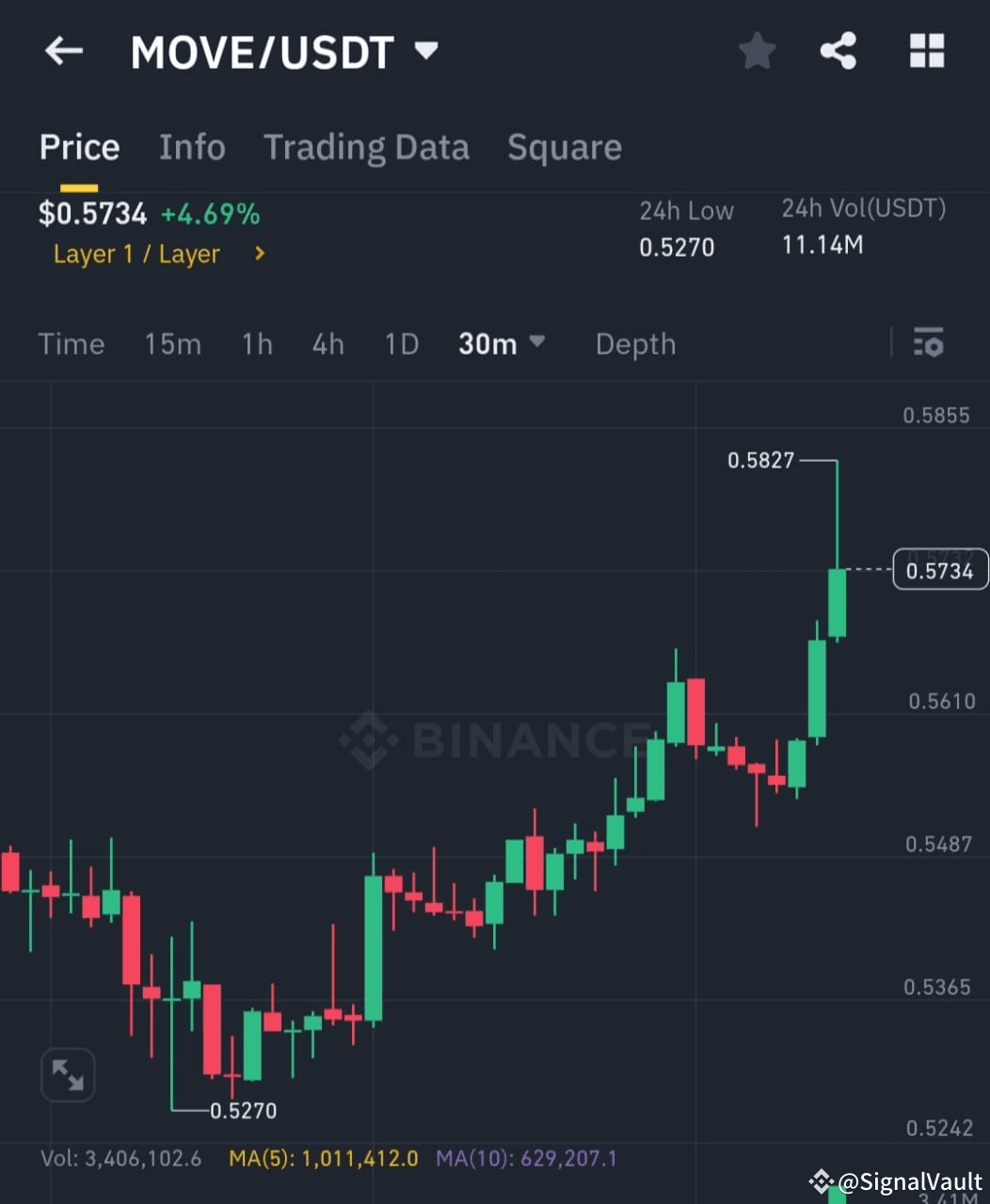Add MOVE/USDT to favorites via star icon

pos(757,52)
